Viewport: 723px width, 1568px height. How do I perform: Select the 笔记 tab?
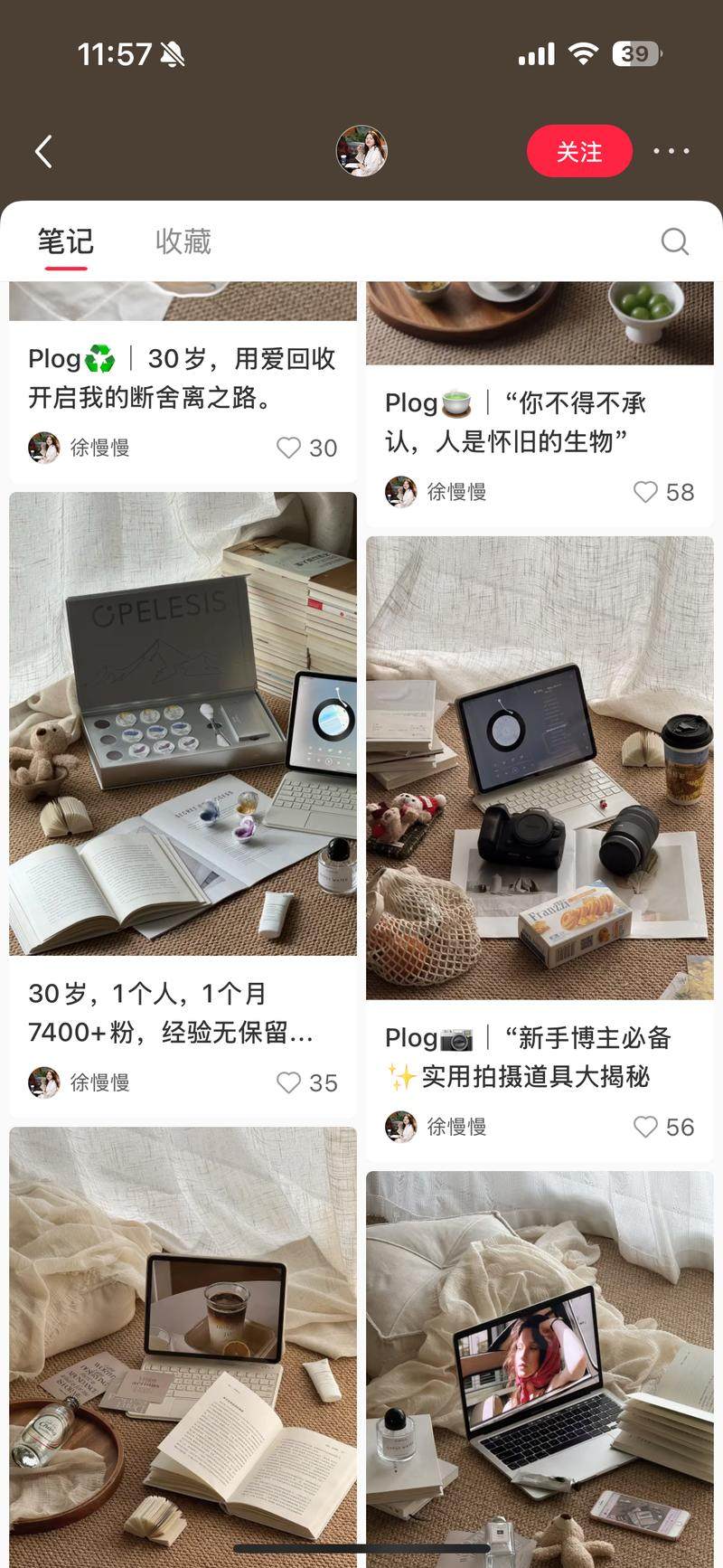[x=66, y=241]
